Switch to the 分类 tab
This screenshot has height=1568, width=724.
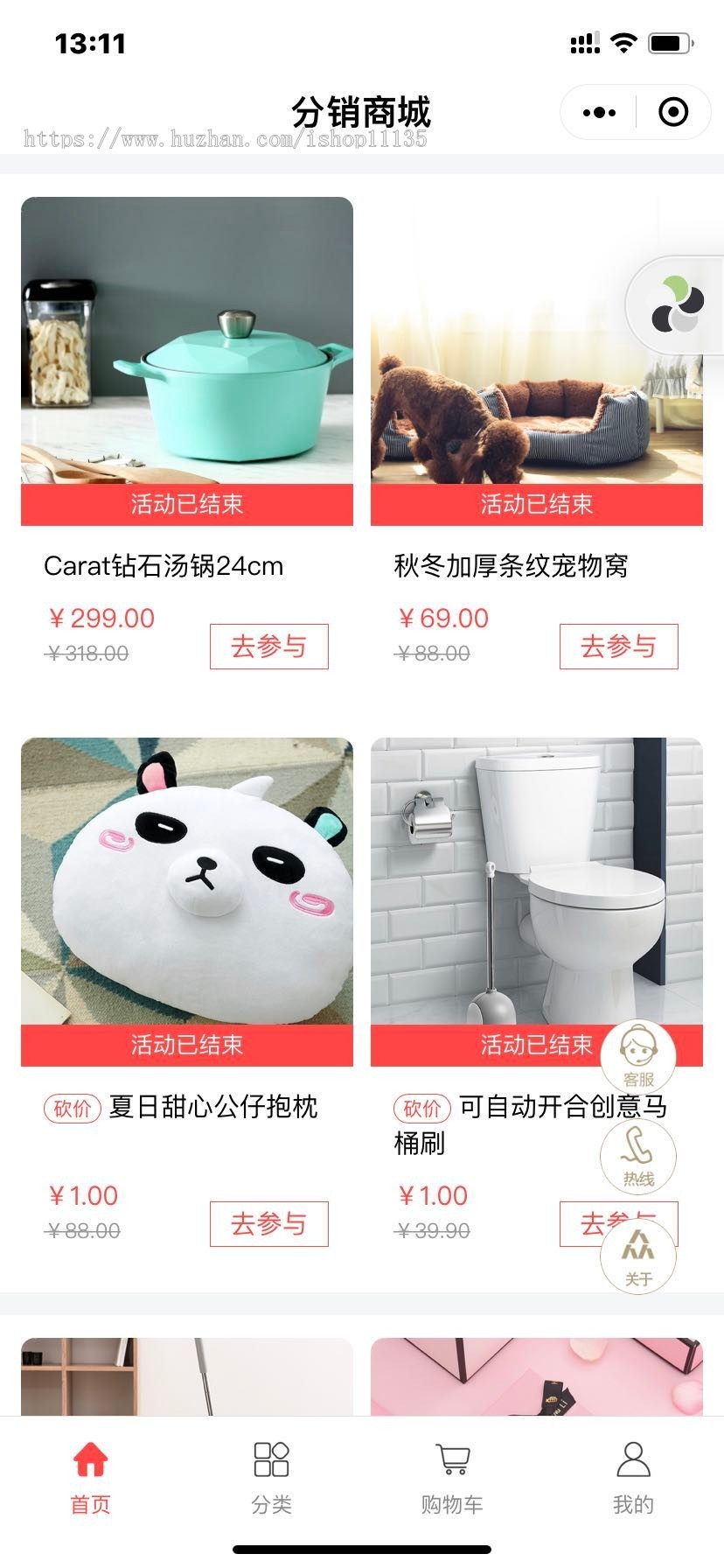pyautogui.click(x=271, y=1477)
